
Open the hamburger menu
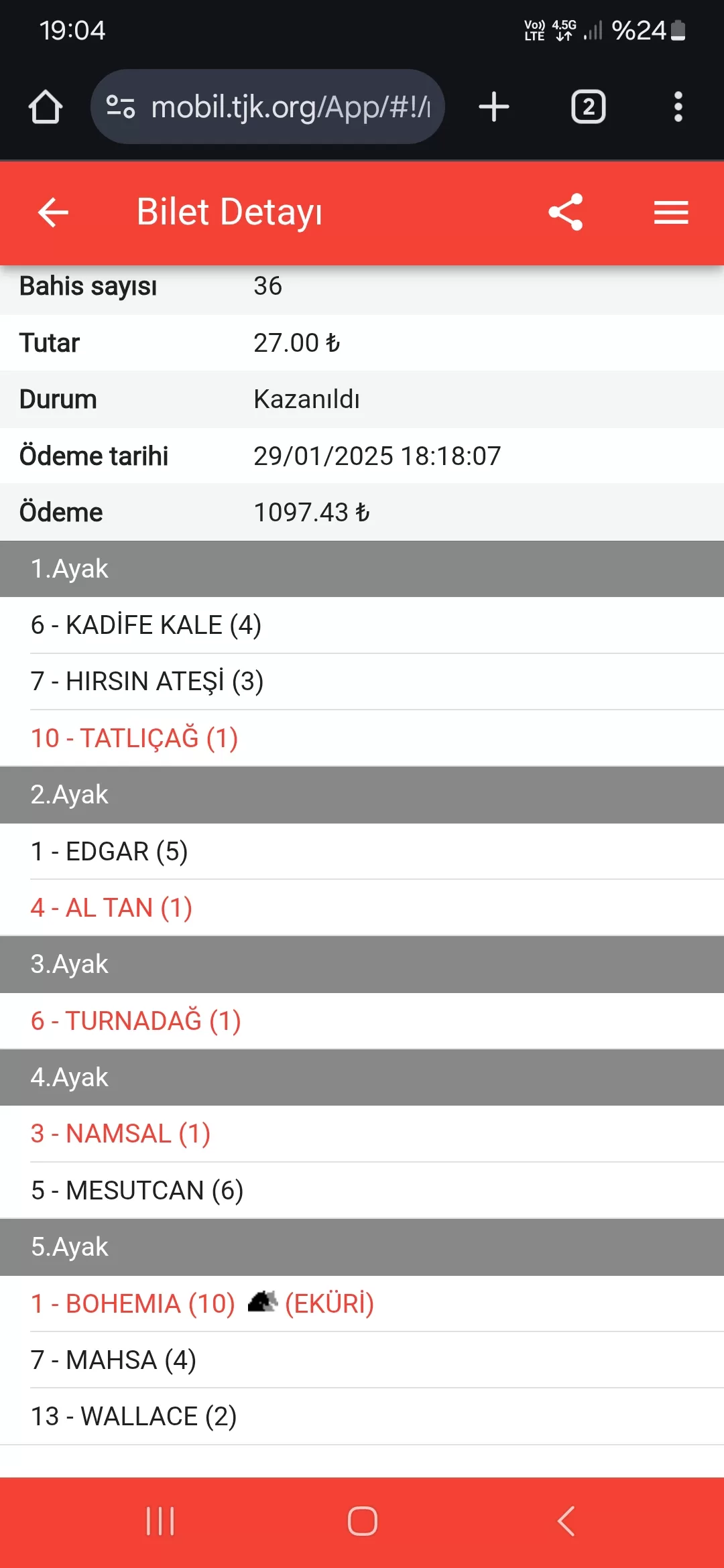point(671,212)
